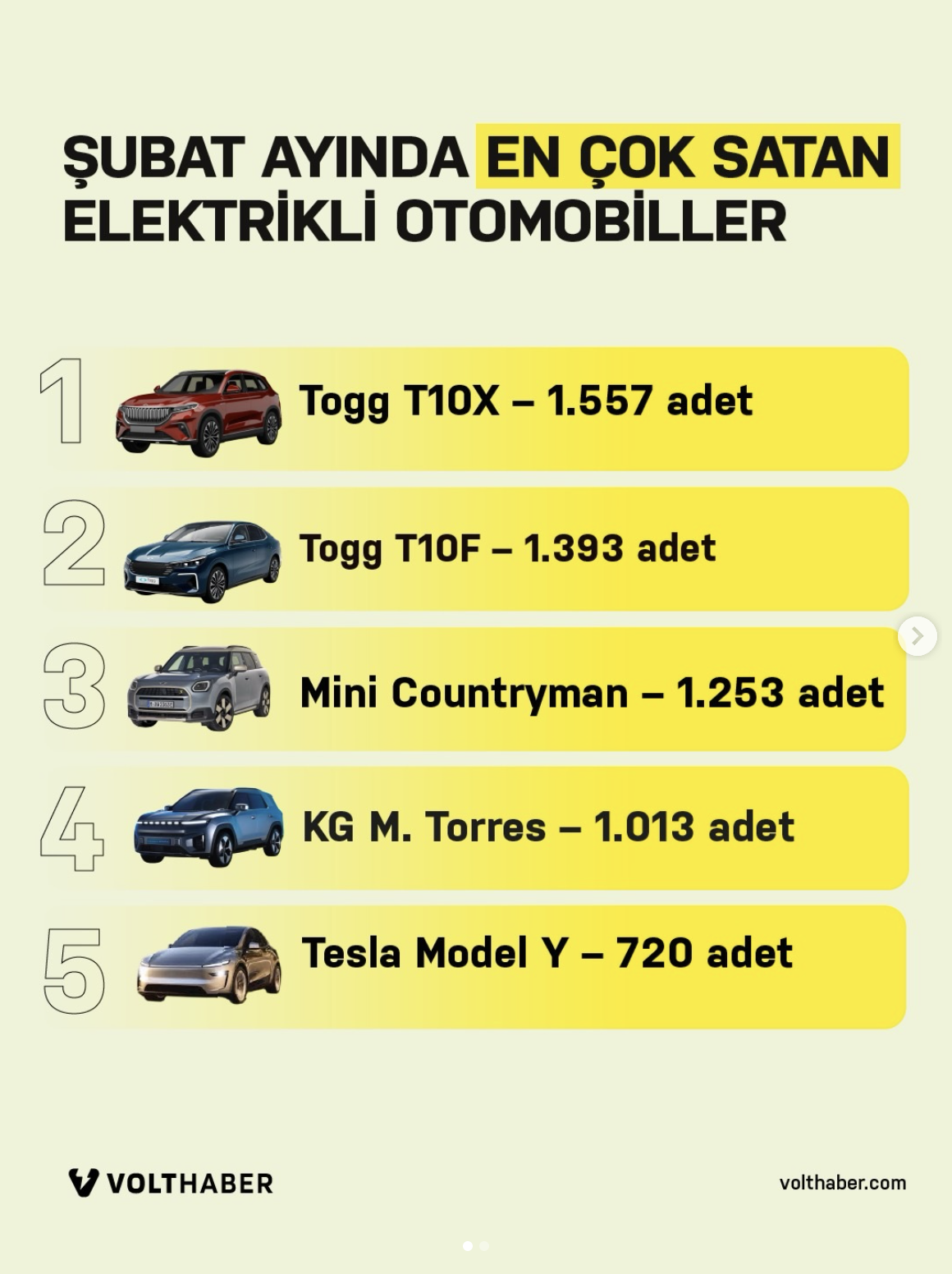Go to the next carousel image

coord(917,636)
